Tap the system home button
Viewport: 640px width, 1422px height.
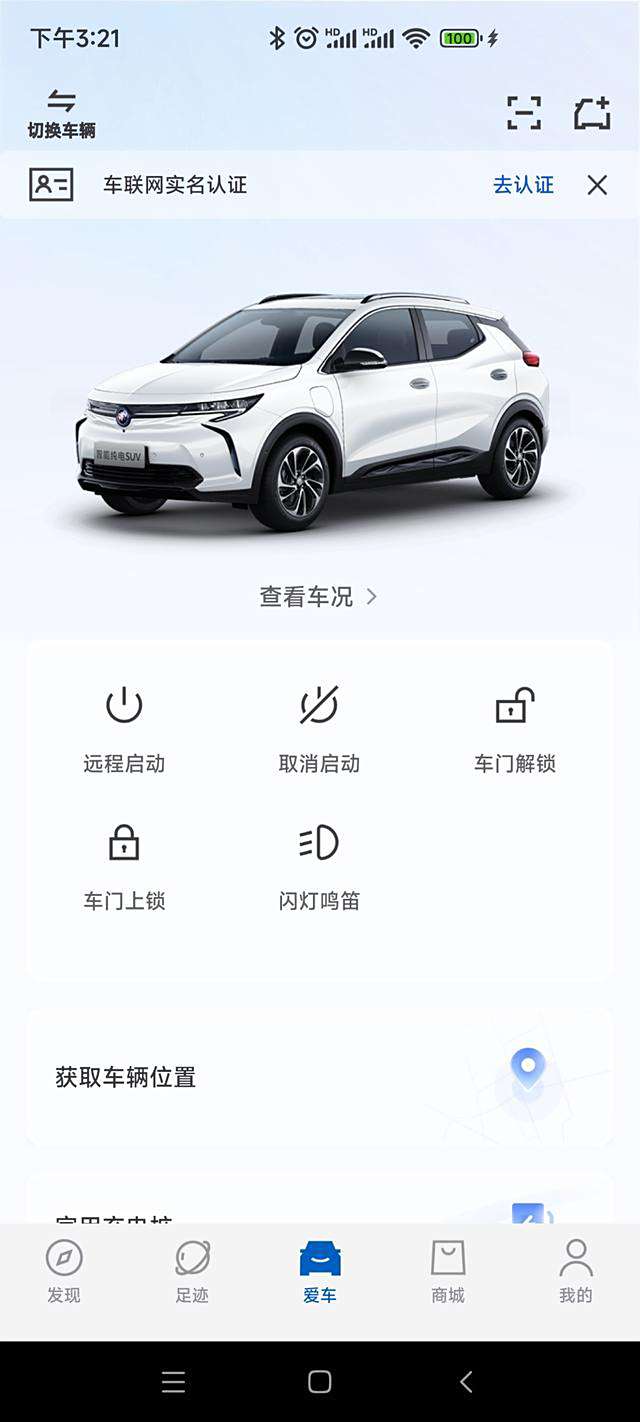pos(320,1382)
